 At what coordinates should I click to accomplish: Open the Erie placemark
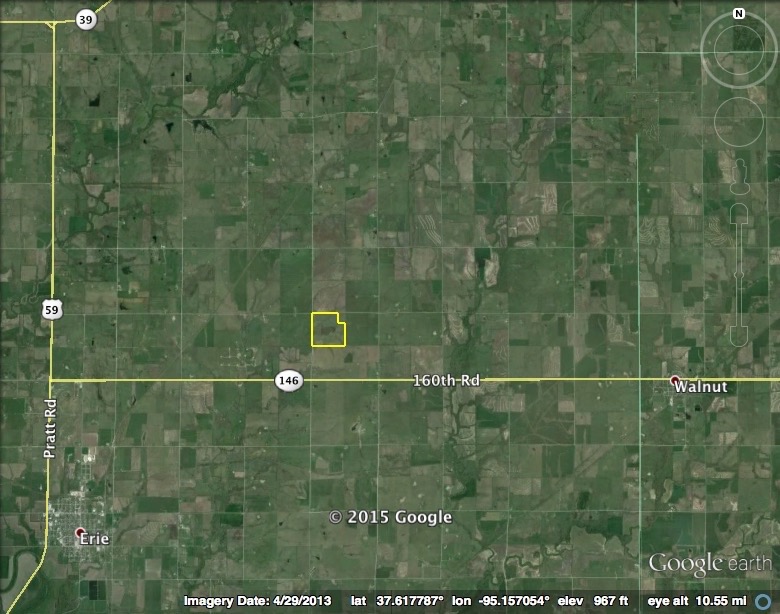81,531
